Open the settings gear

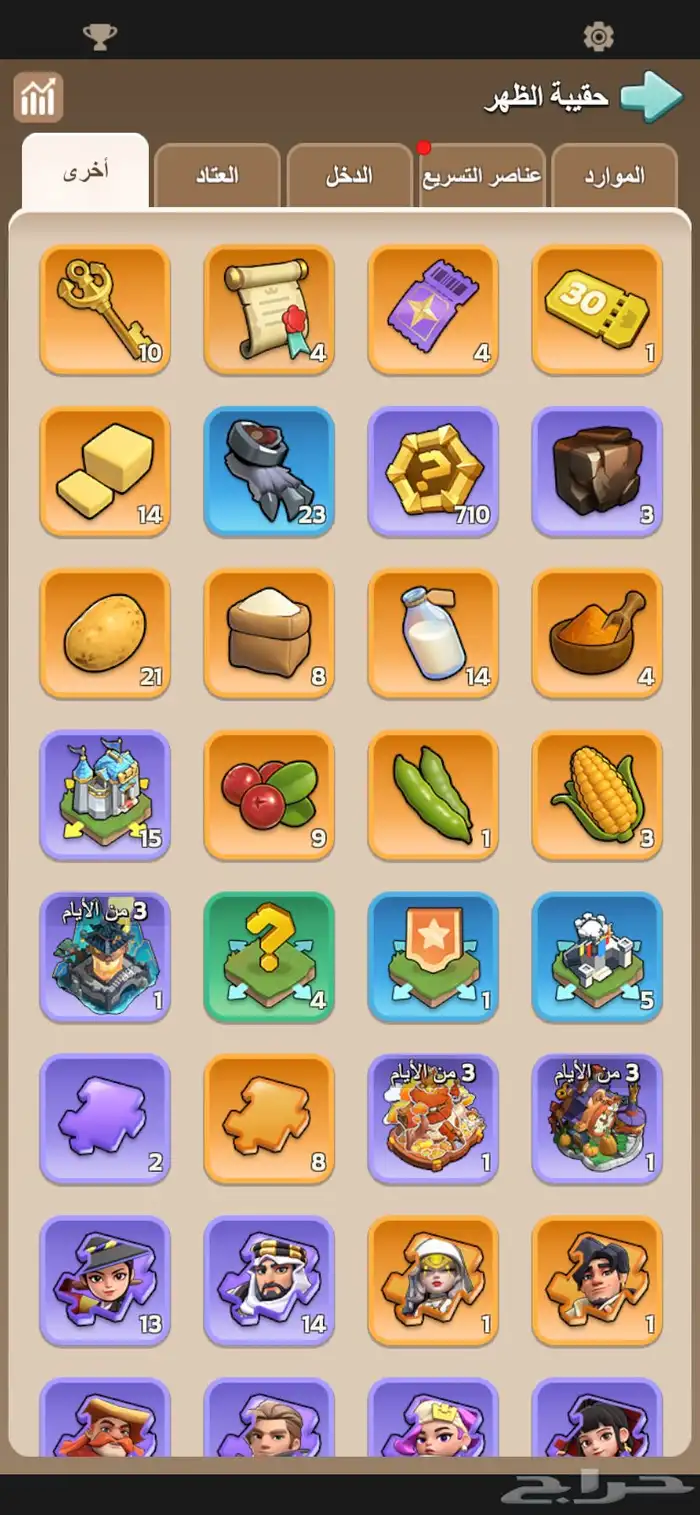[x=598, y=37]
